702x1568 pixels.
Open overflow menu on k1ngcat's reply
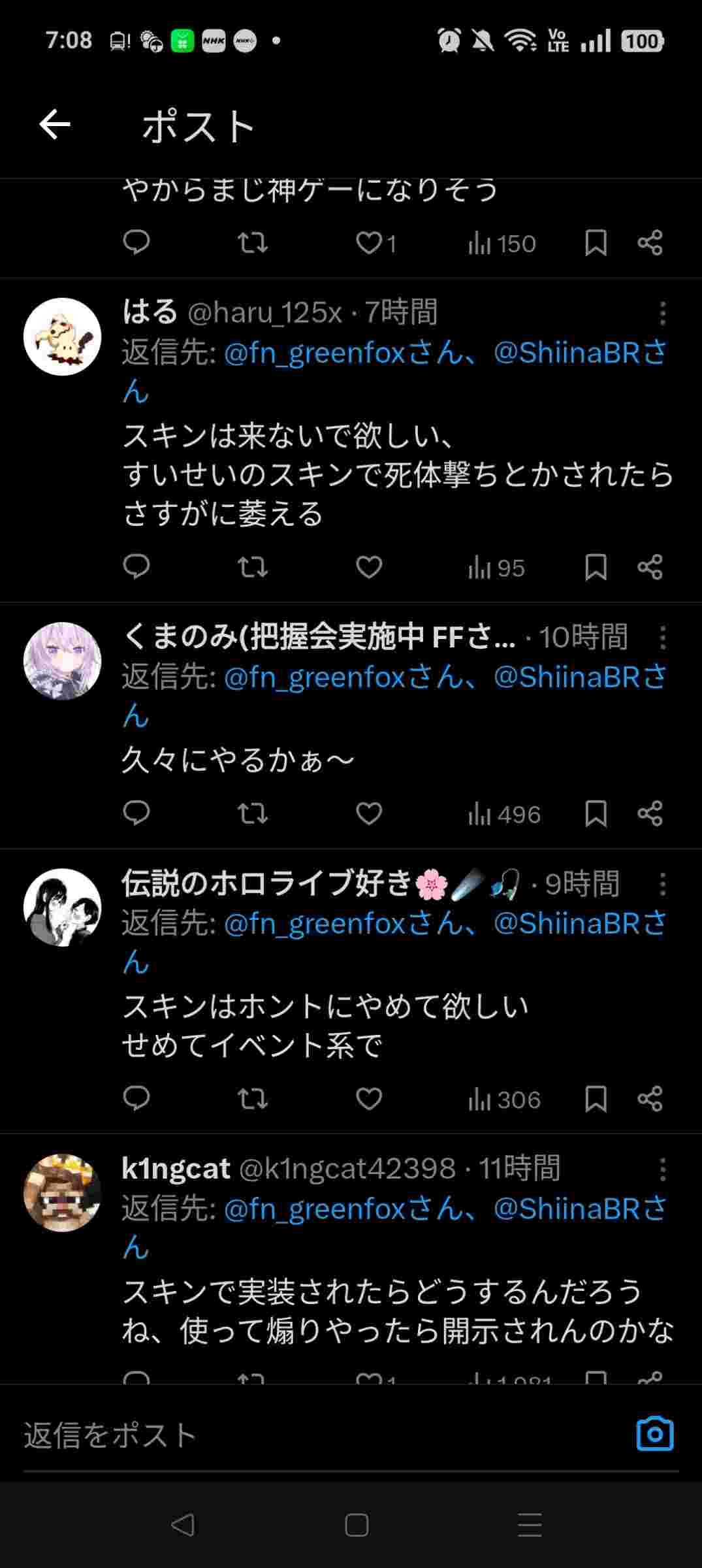[662, 1169]
